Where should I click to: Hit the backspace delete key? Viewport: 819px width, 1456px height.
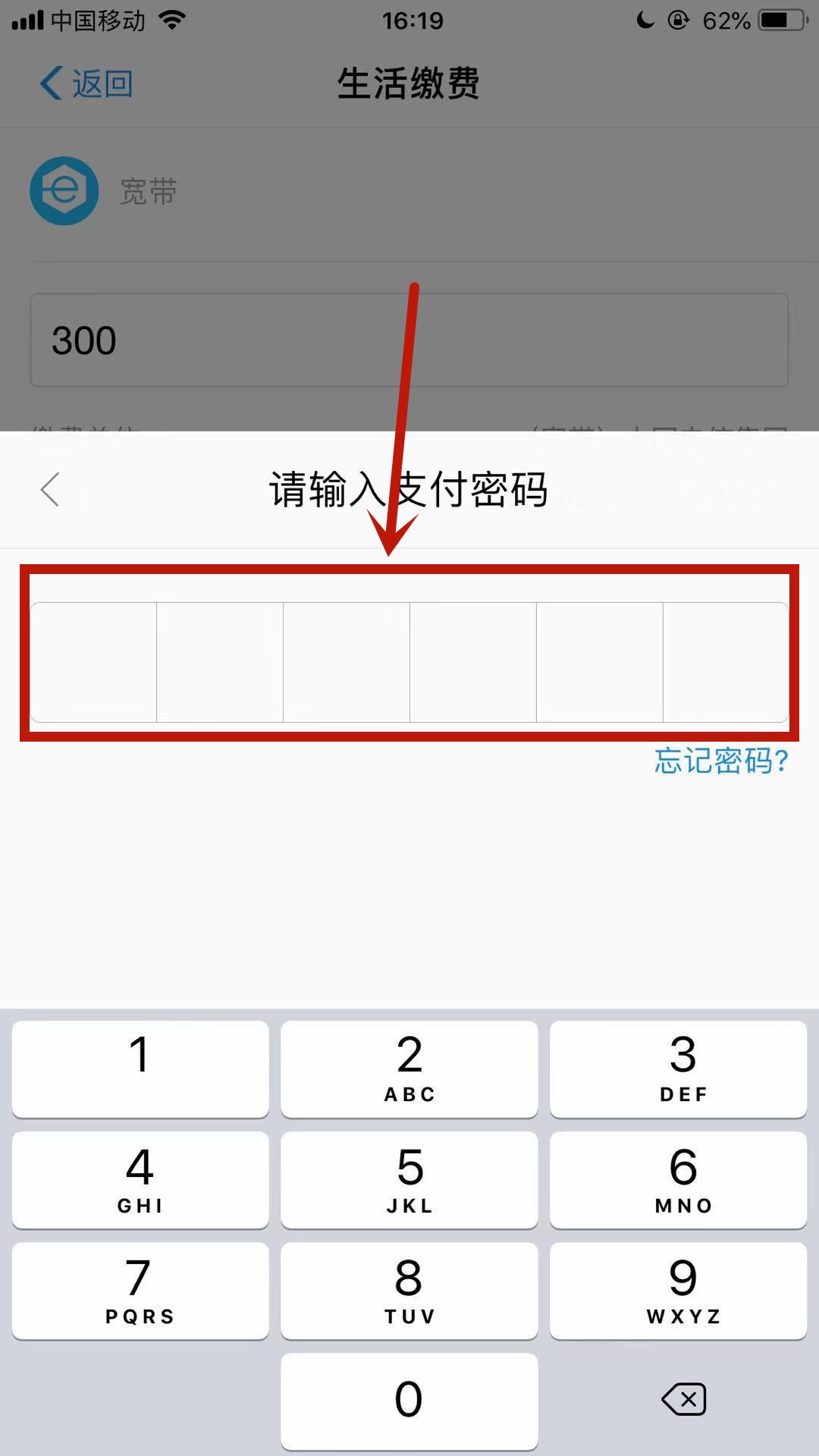click(x=684, y=1399)
